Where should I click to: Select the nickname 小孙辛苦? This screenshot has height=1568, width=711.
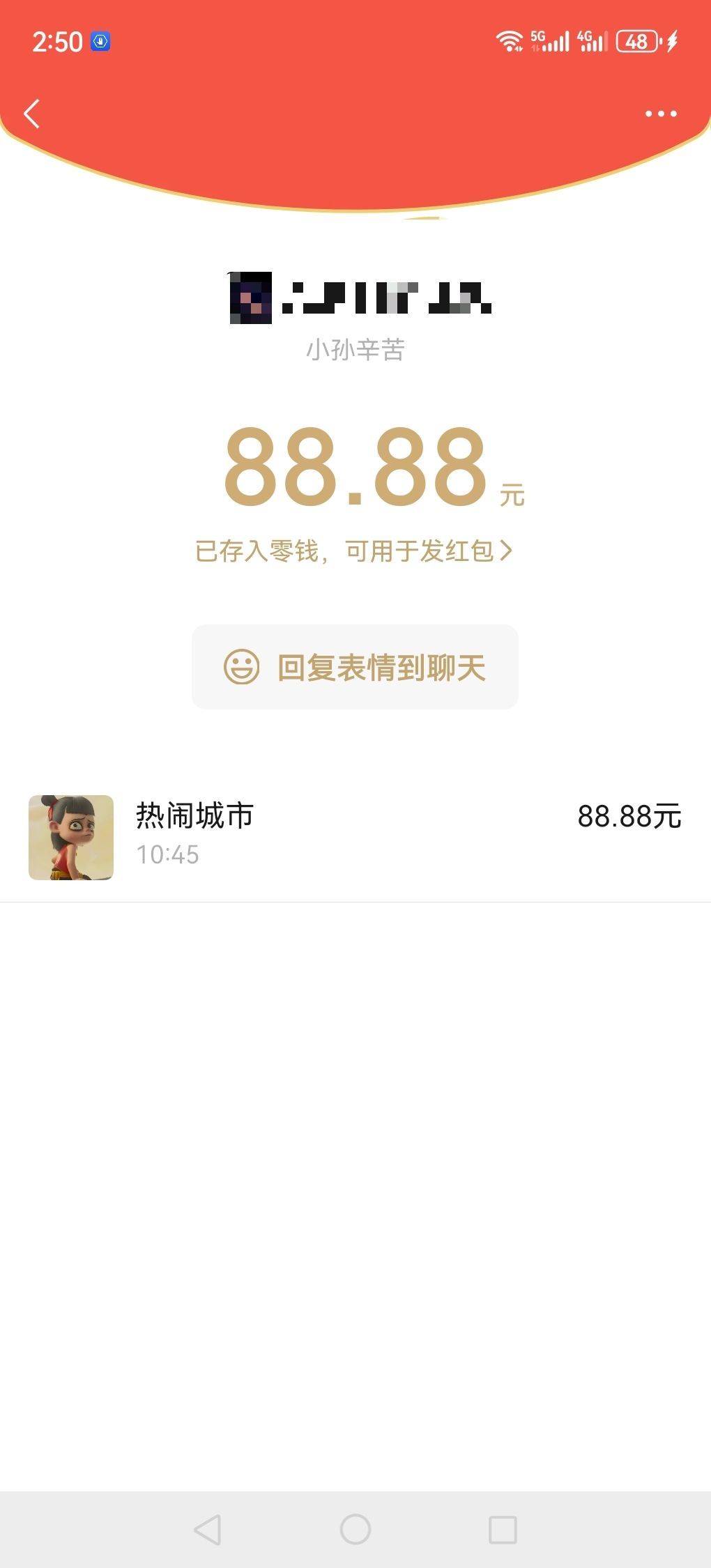355,348
